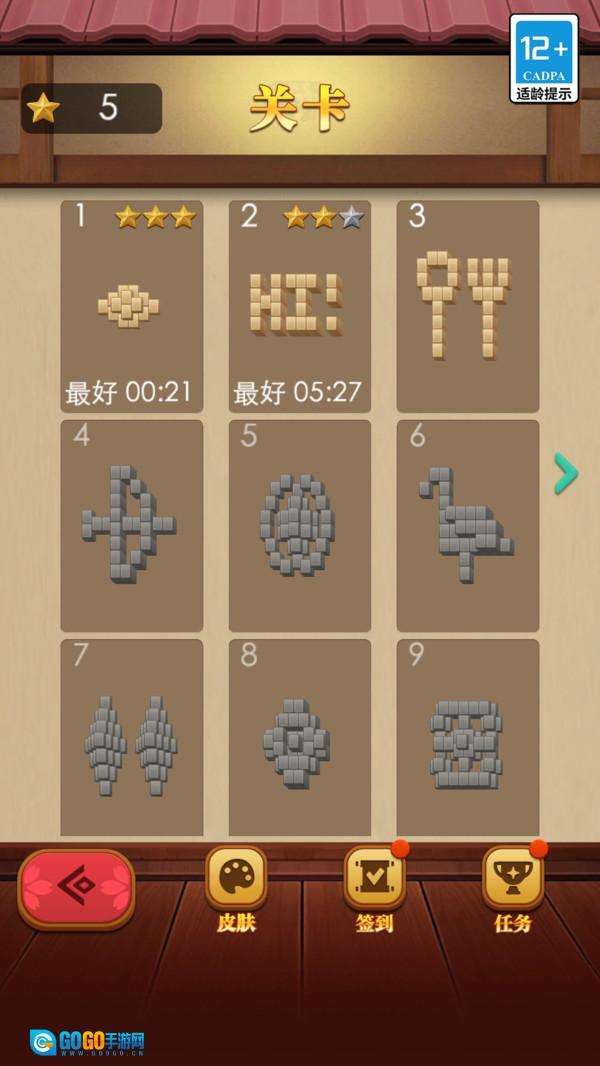Start level 3 fork-shaped puzzle
This screenshot has width=600, height=1066.
(x=467, y=307)
